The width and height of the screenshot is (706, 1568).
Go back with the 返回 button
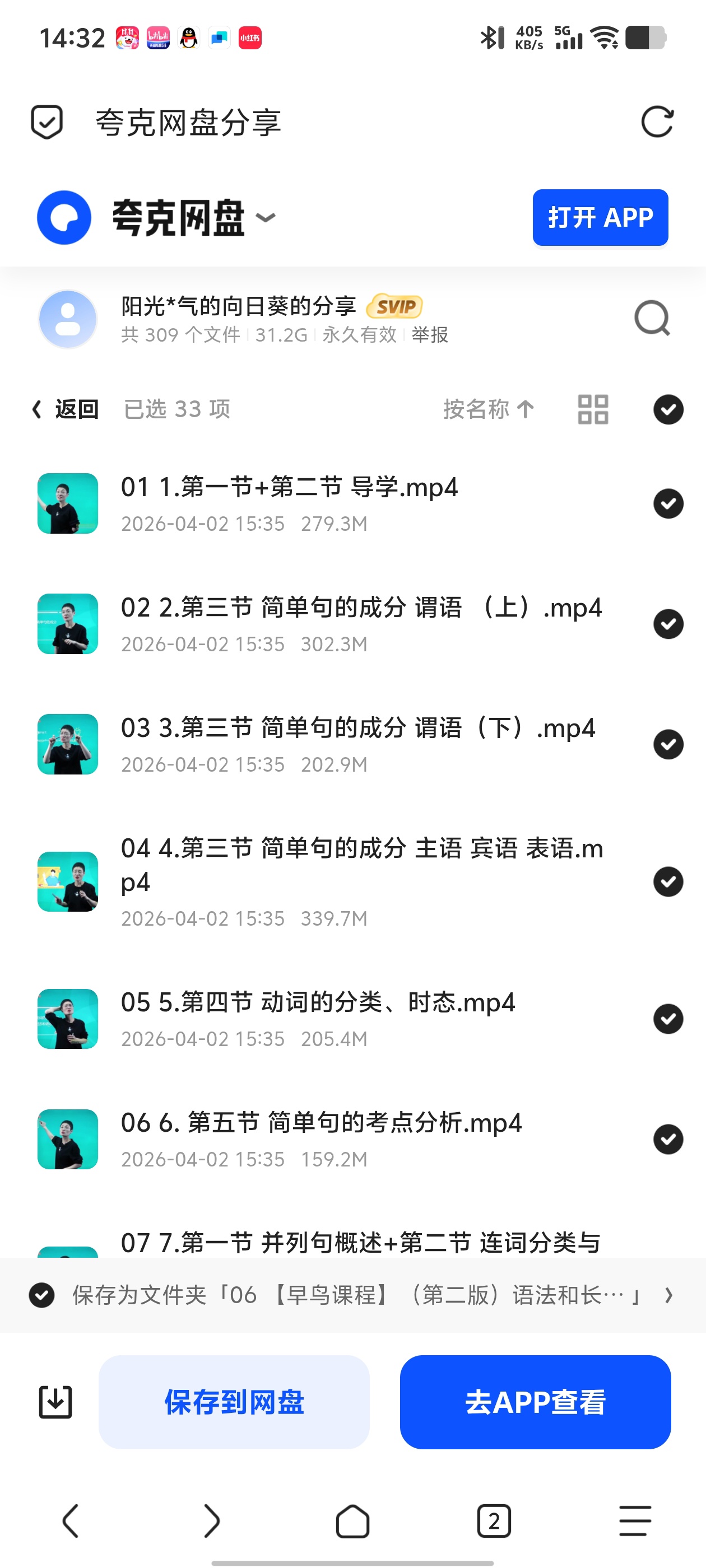tap(65, 409)
